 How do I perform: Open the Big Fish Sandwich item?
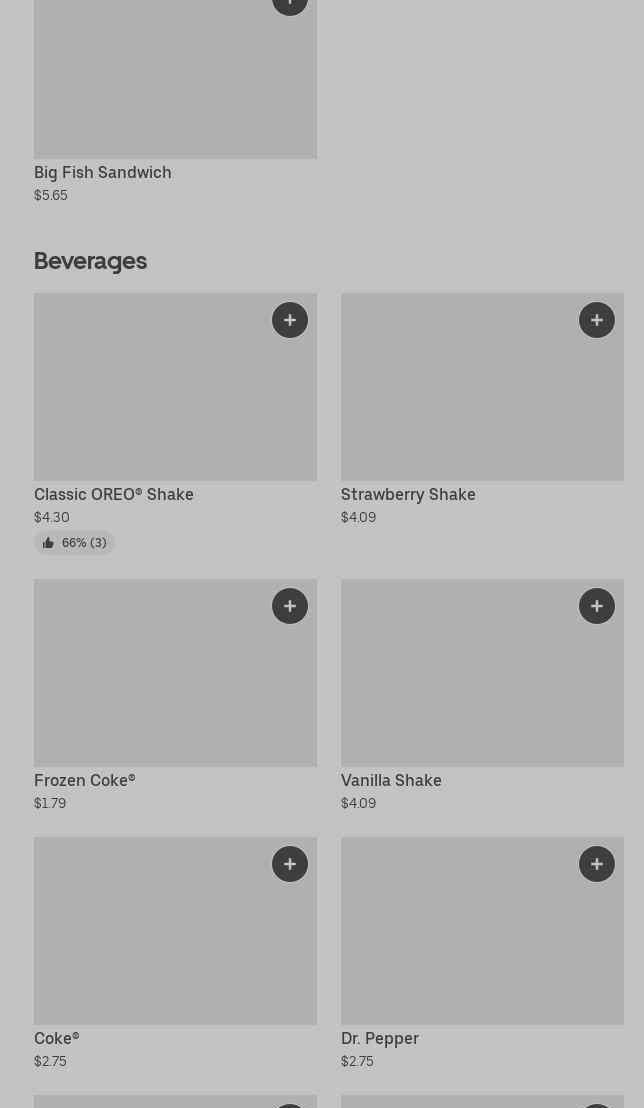click(x=175, y=102)
